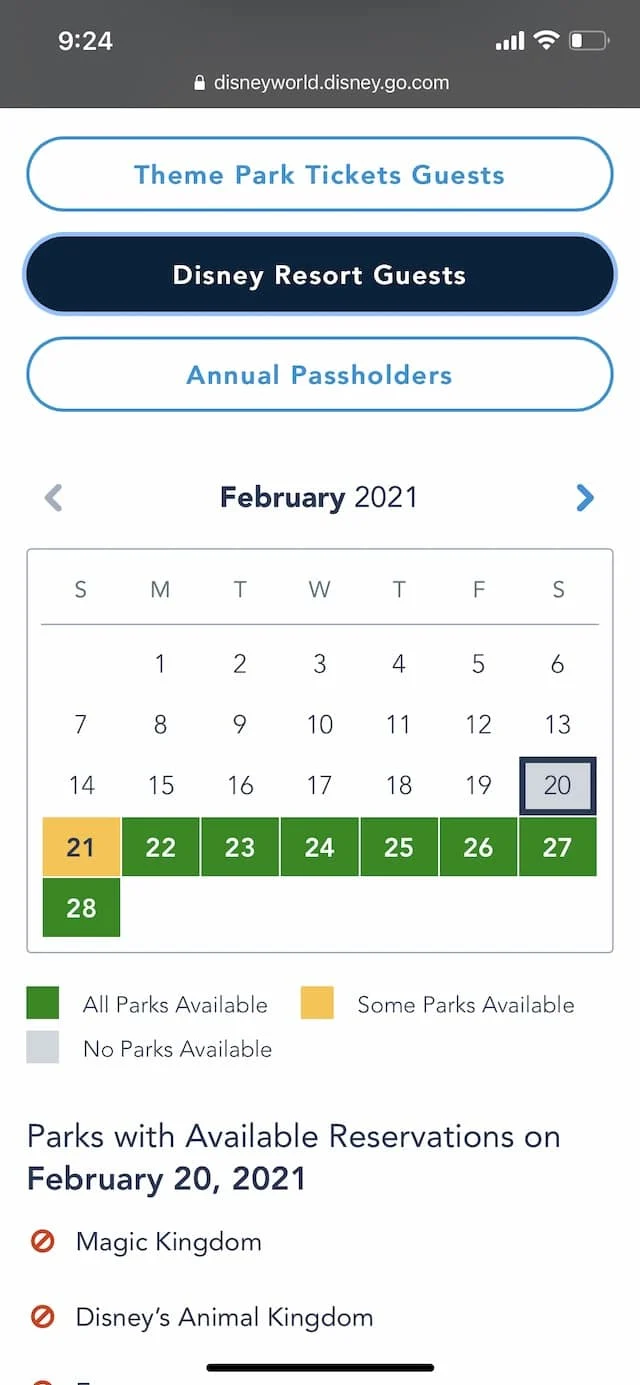This screenshot has height=1385, width=640.
Task: Go to the next month in calendar
Action: pos(585,497)
